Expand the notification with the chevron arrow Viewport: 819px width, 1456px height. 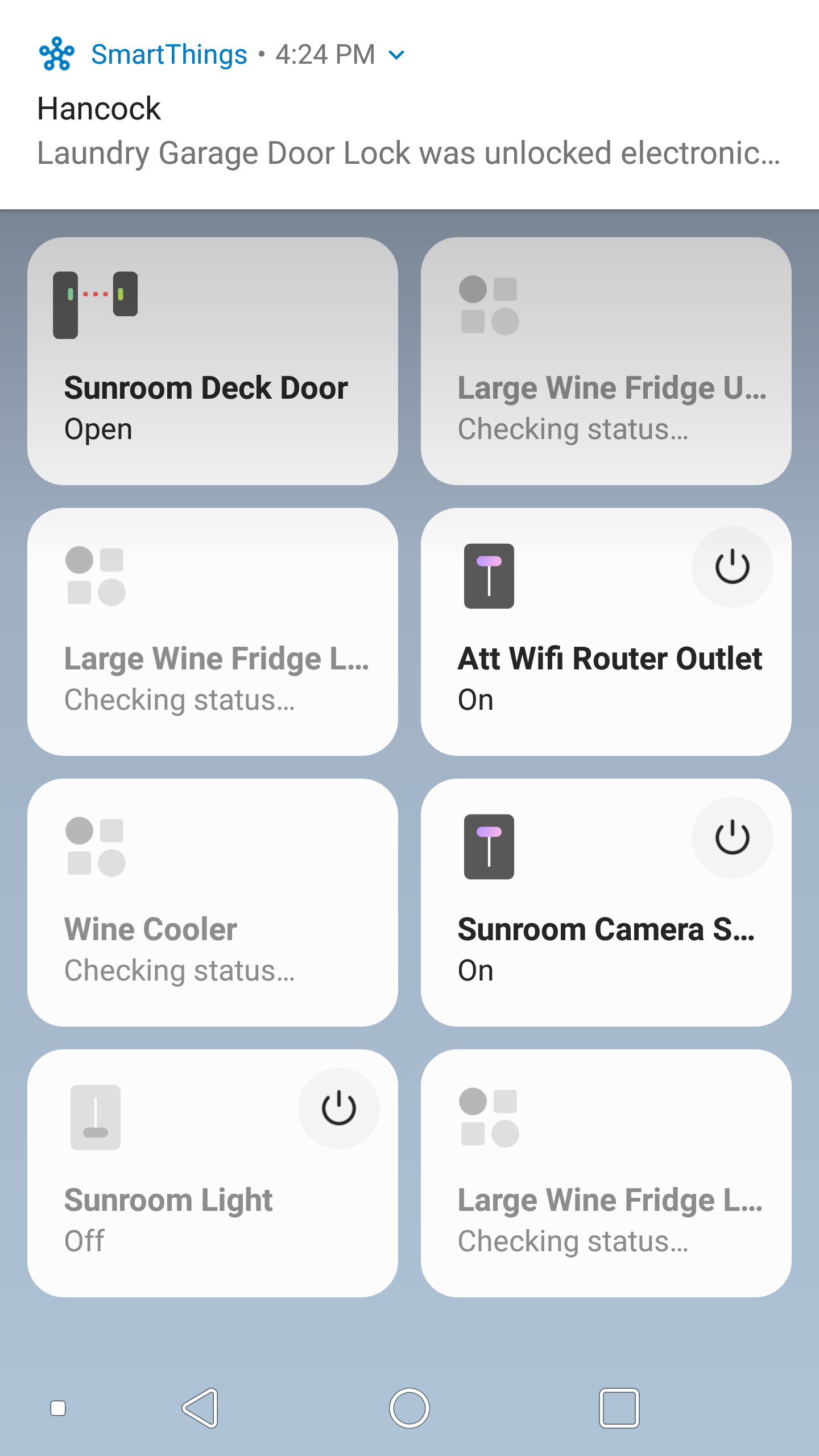(x=396, y=55)
